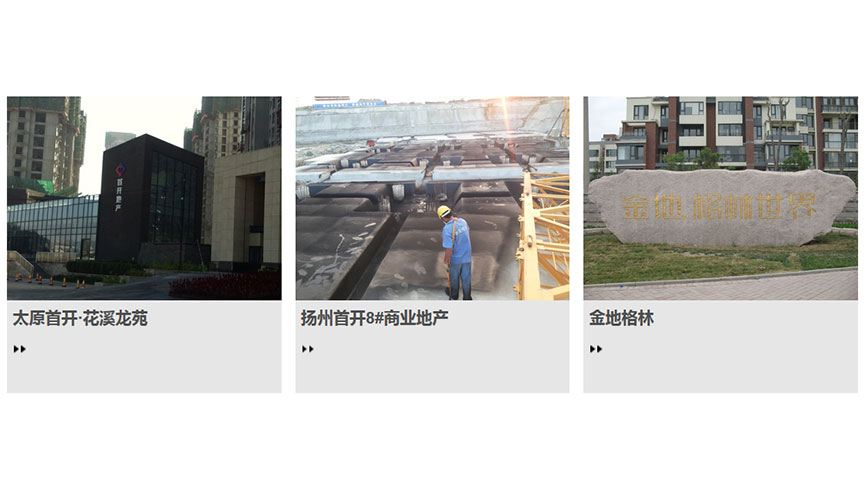
Task: Tap the arrow icon under 太原首开·花溪龙苑
Action: coord(20,349)
